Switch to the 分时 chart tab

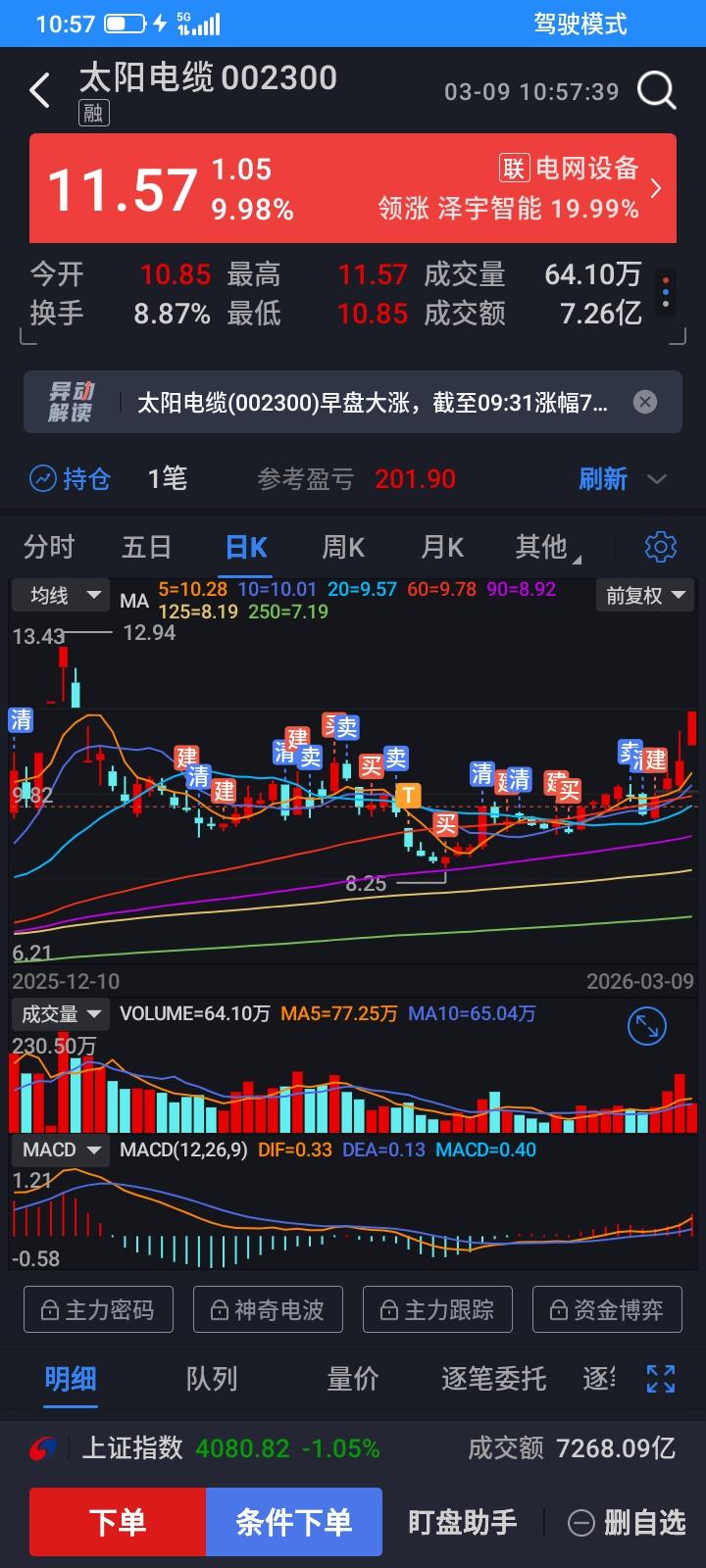tap(49, 547)
